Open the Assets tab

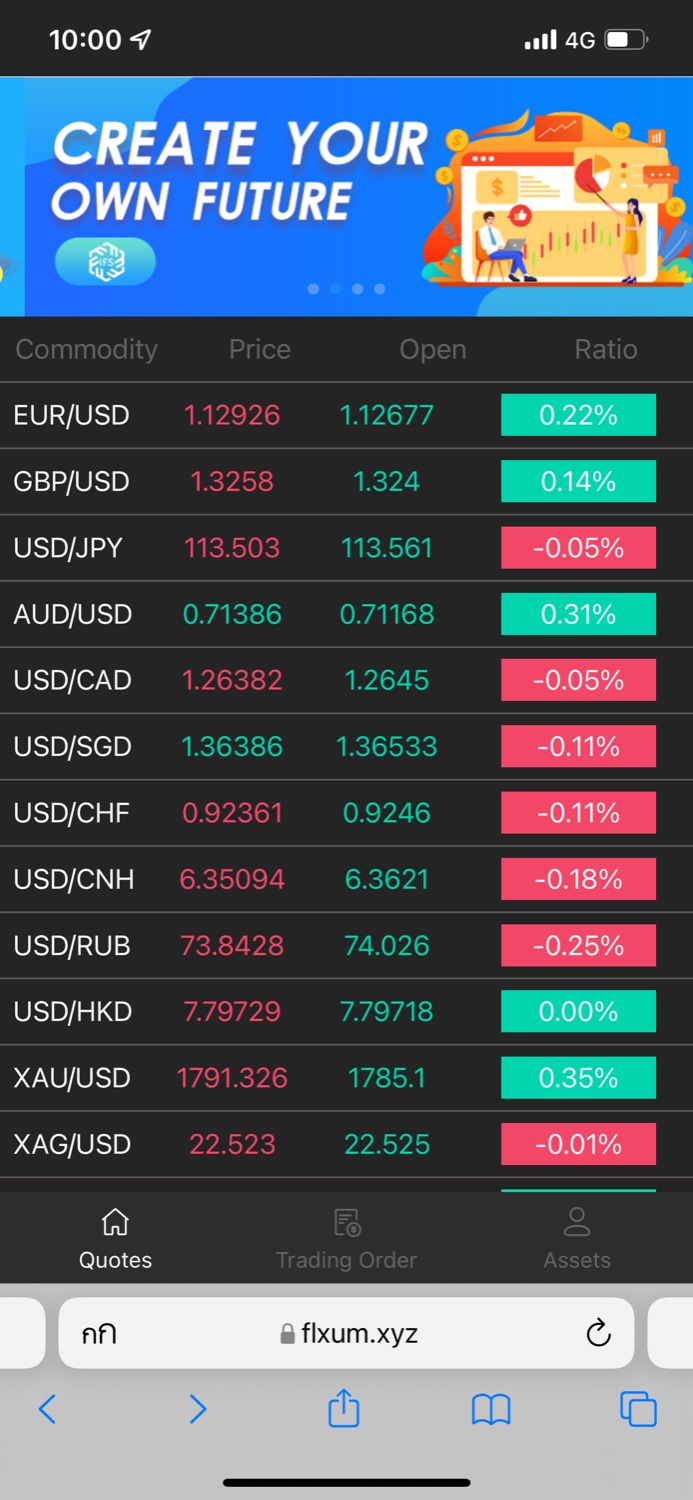pos(577,1238)
